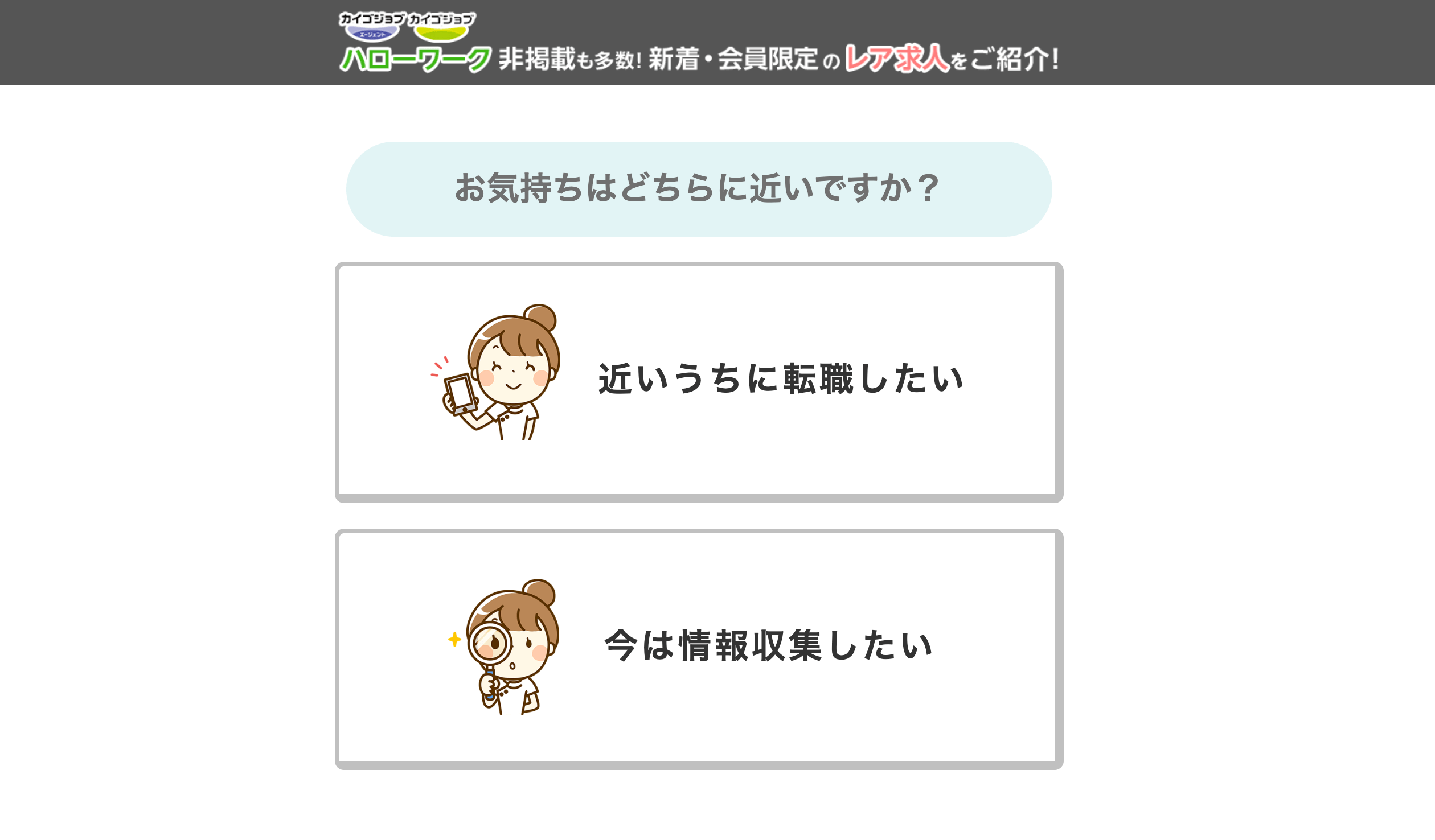Viewport: 1435px width, 840px height.
Task: Choose 今は情報収集したい option
Action: [698, 648]
